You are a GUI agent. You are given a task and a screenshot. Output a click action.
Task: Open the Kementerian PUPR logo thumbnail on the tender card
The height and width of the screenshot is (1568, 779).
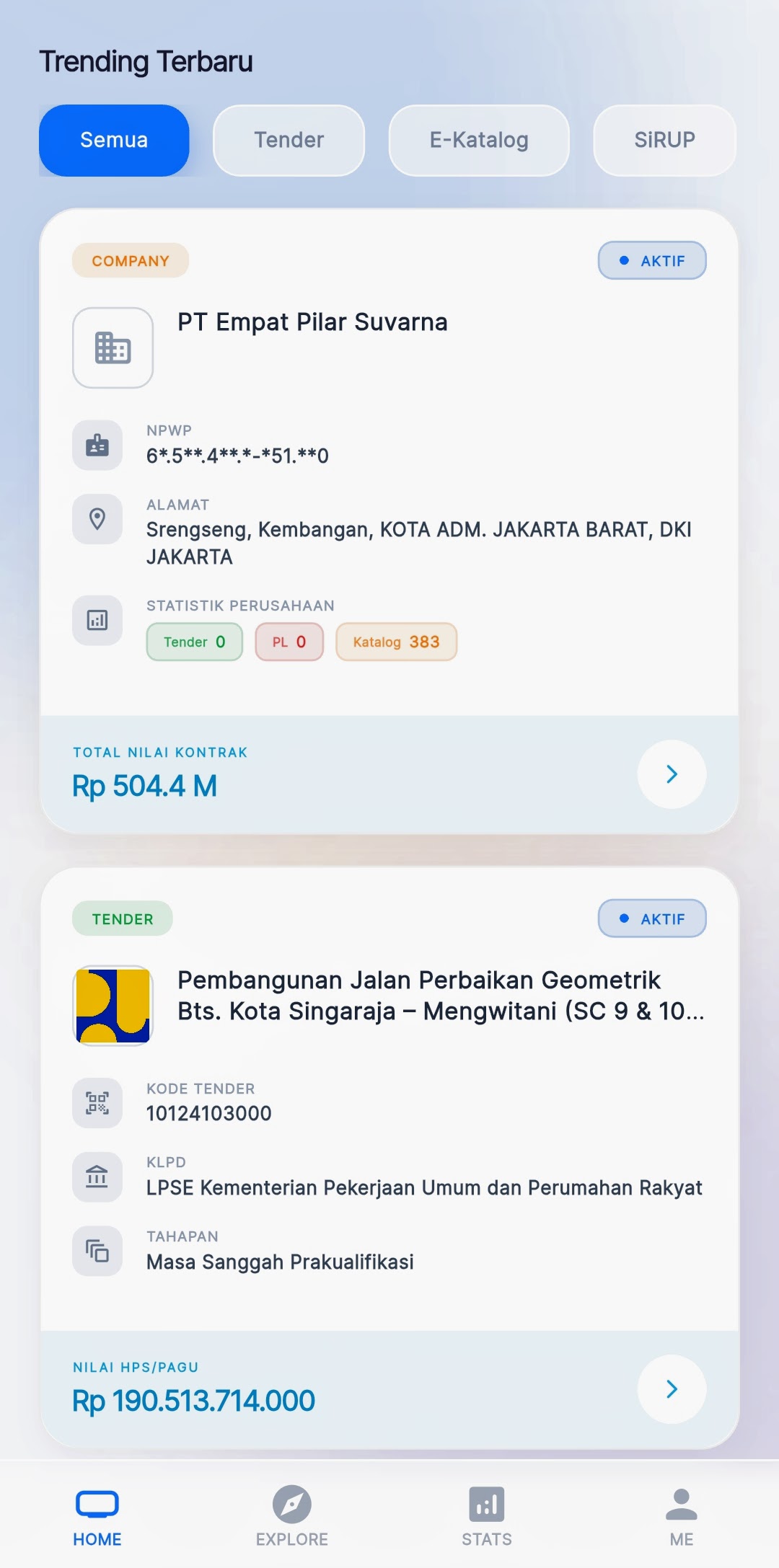113,1004
